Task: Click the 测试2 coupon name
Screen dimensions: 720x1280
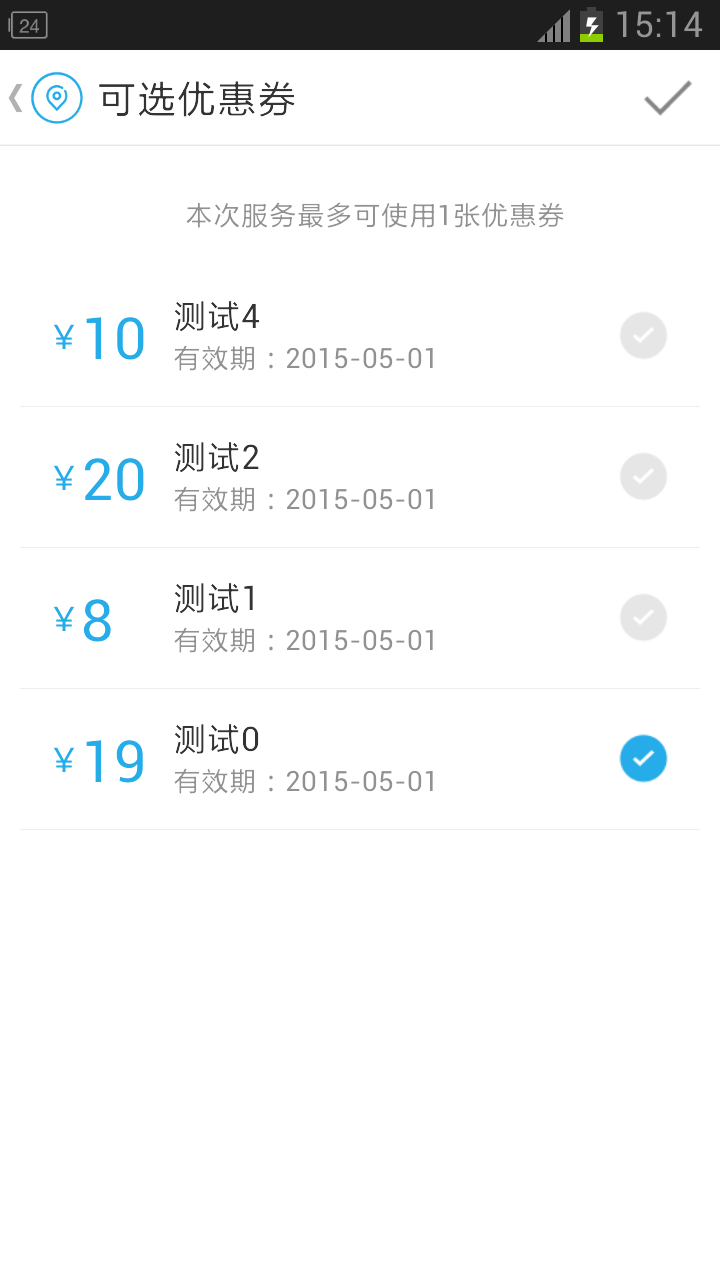Action: [216, 457]
